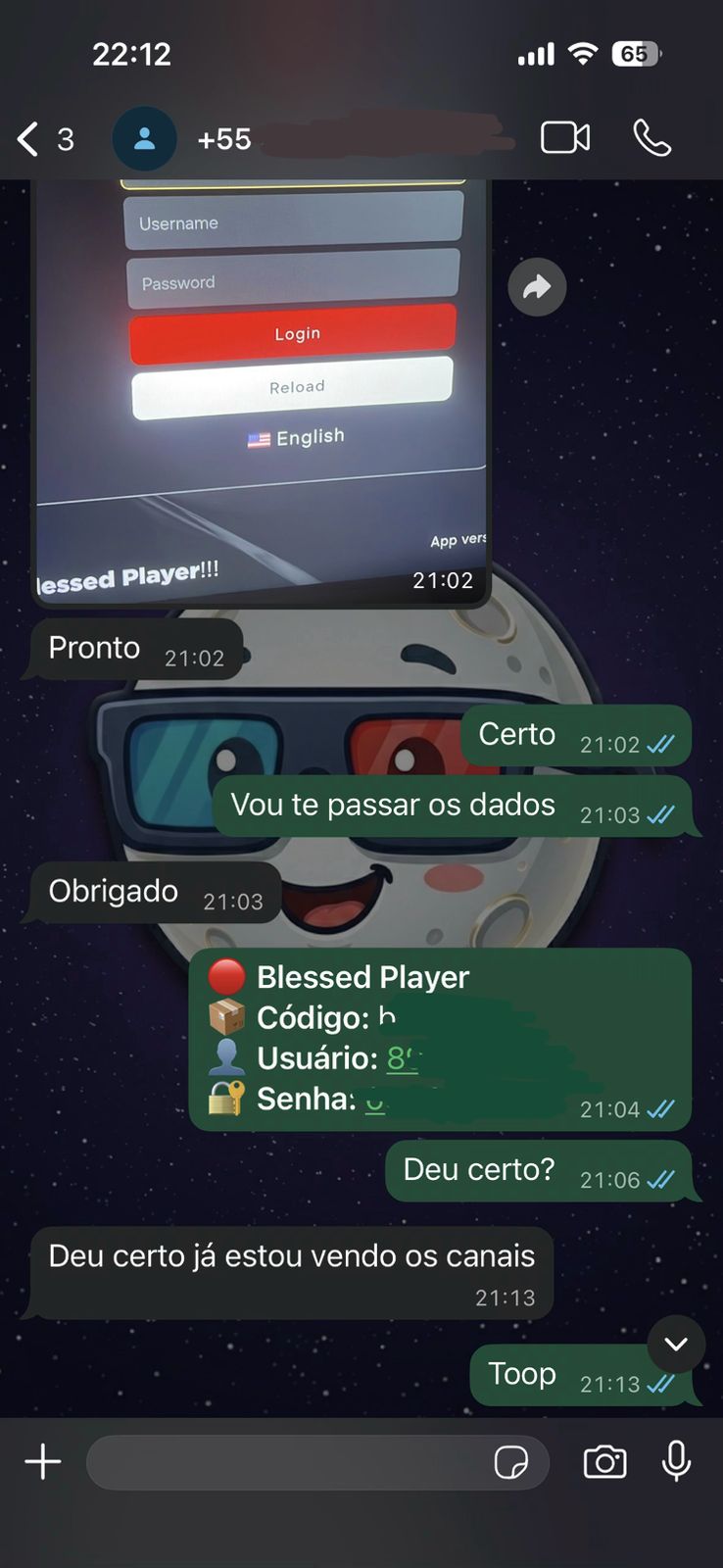Open the contact's profile picture
This screenshot has height=1568, width=723.
(x=144, y=139)
